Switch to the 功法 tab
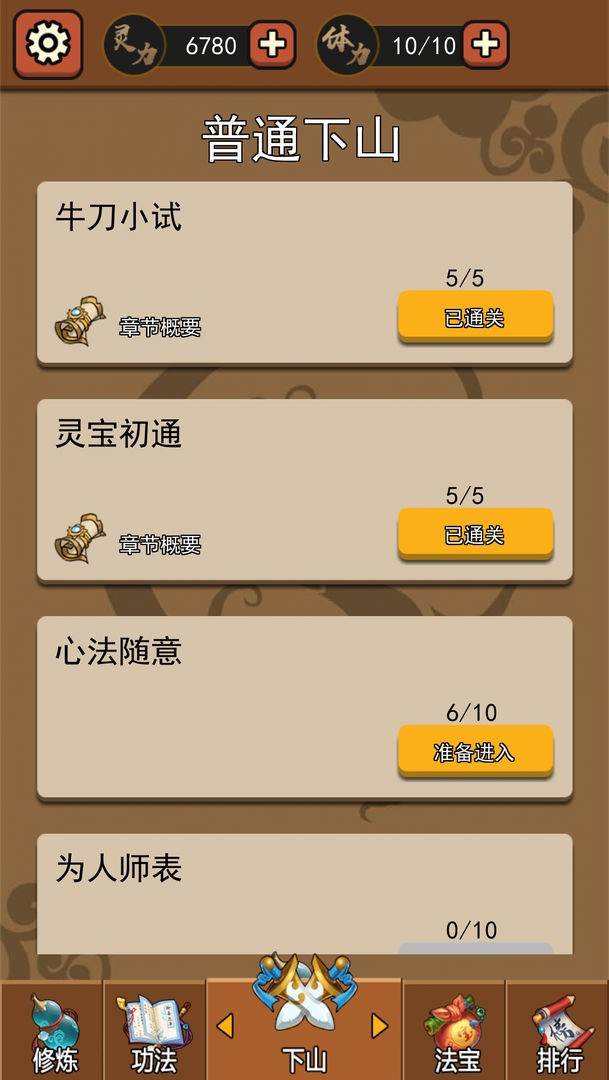This screenshot has height=1080, width=609. [x=154, y=1030]
